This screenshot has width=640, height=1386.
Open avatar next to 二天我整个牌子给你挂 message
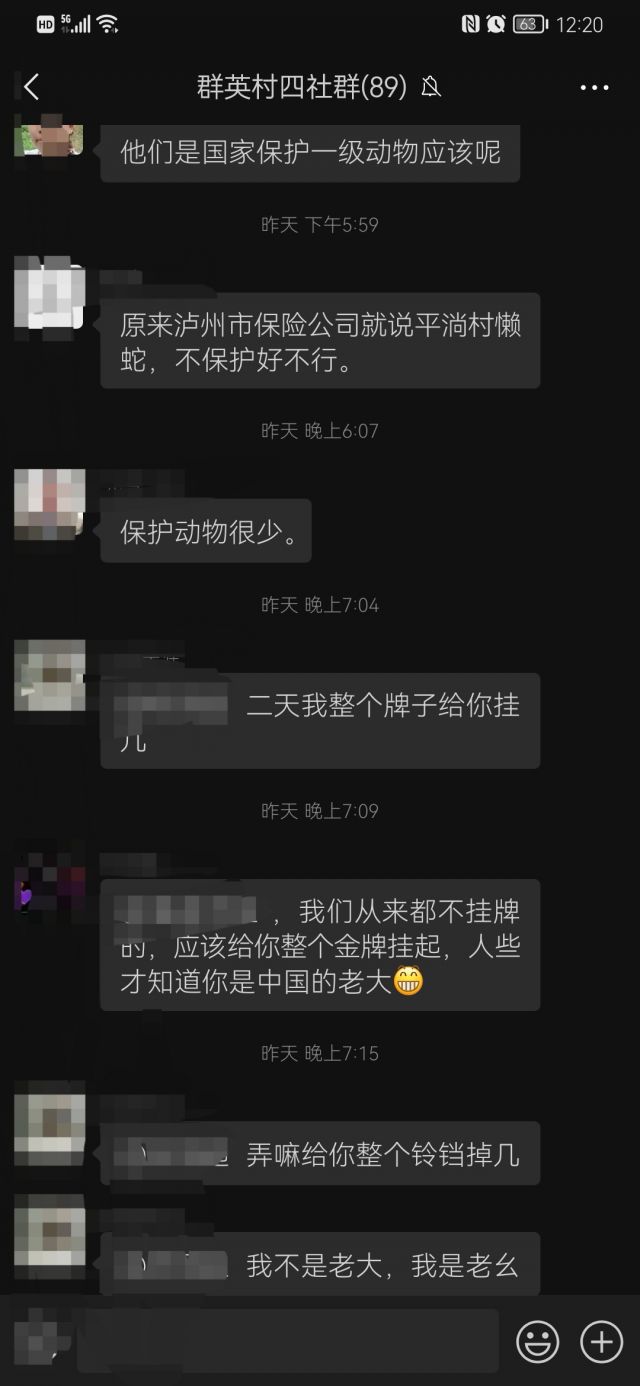pyautogui.click(x=50, y=675)
